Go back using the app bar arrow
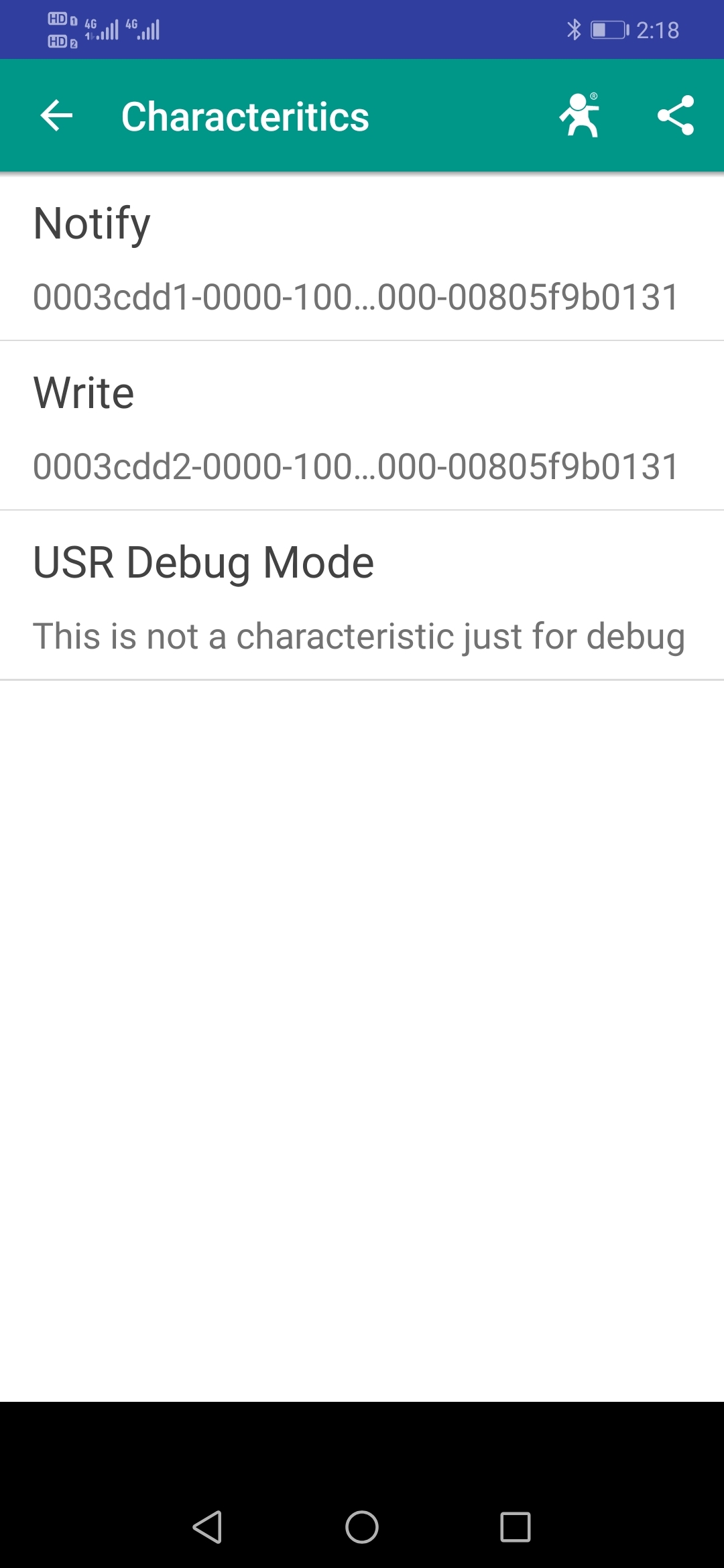 coord(56,116)
